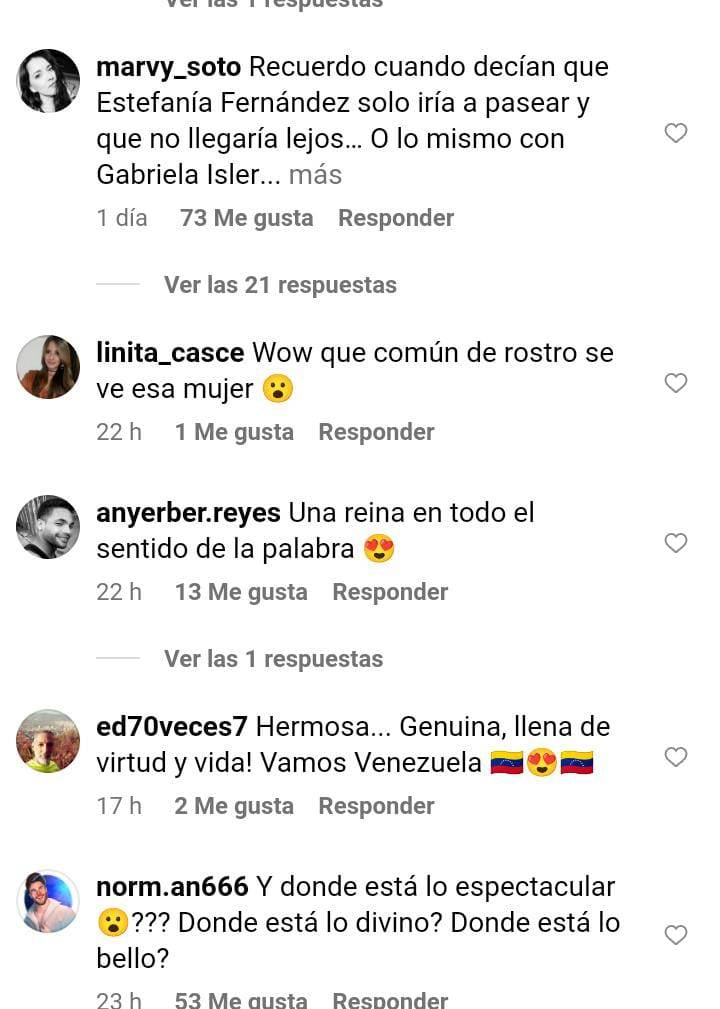Open marvy_soto's profile via username
This screenshot has height=1009, width=720.
point(168,68)
